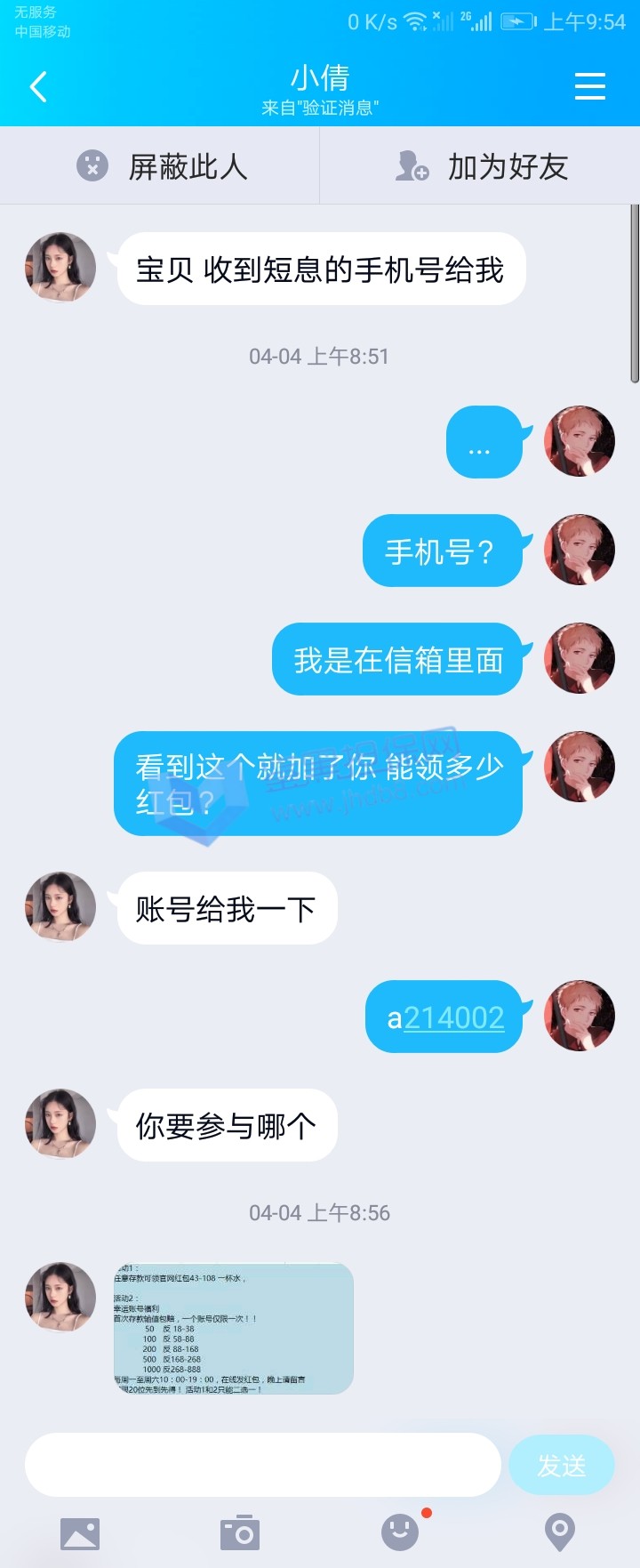Screen dimensions: 640x1568
Task: Open the hamburger menu in chat header
Action: [589, 87]
